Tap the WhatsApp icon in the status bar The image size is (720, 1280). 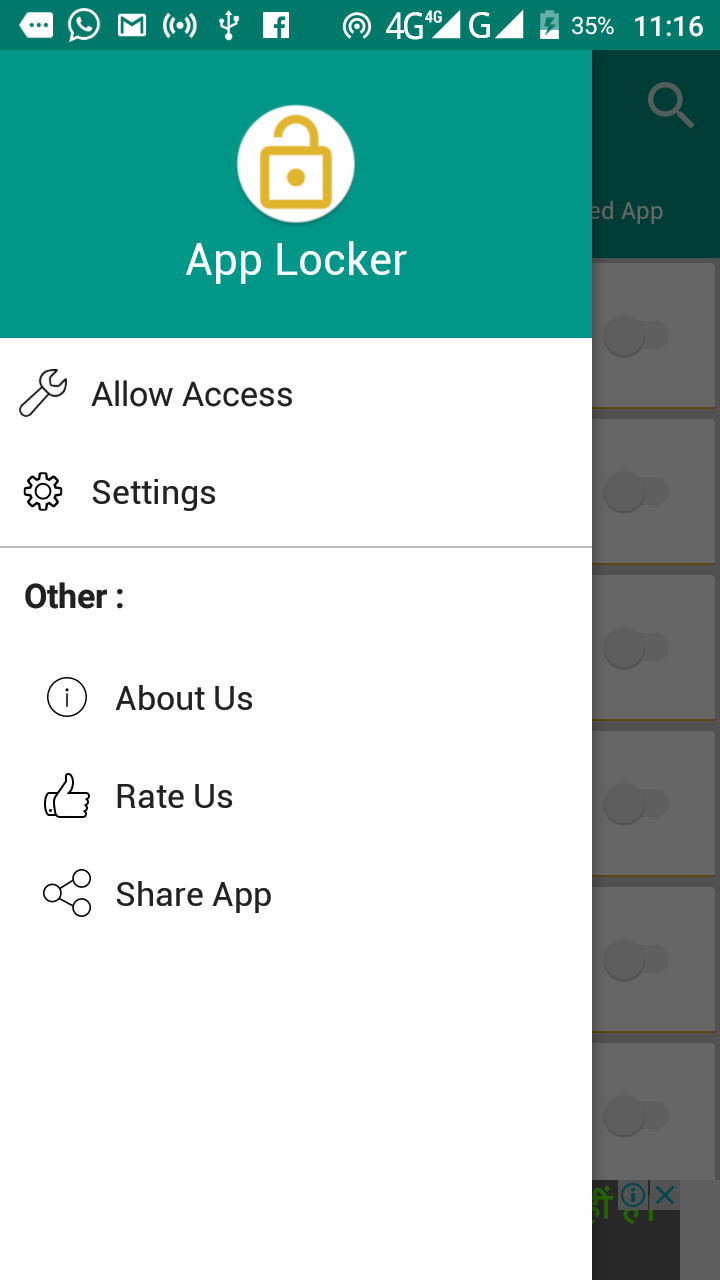(83, 25)
